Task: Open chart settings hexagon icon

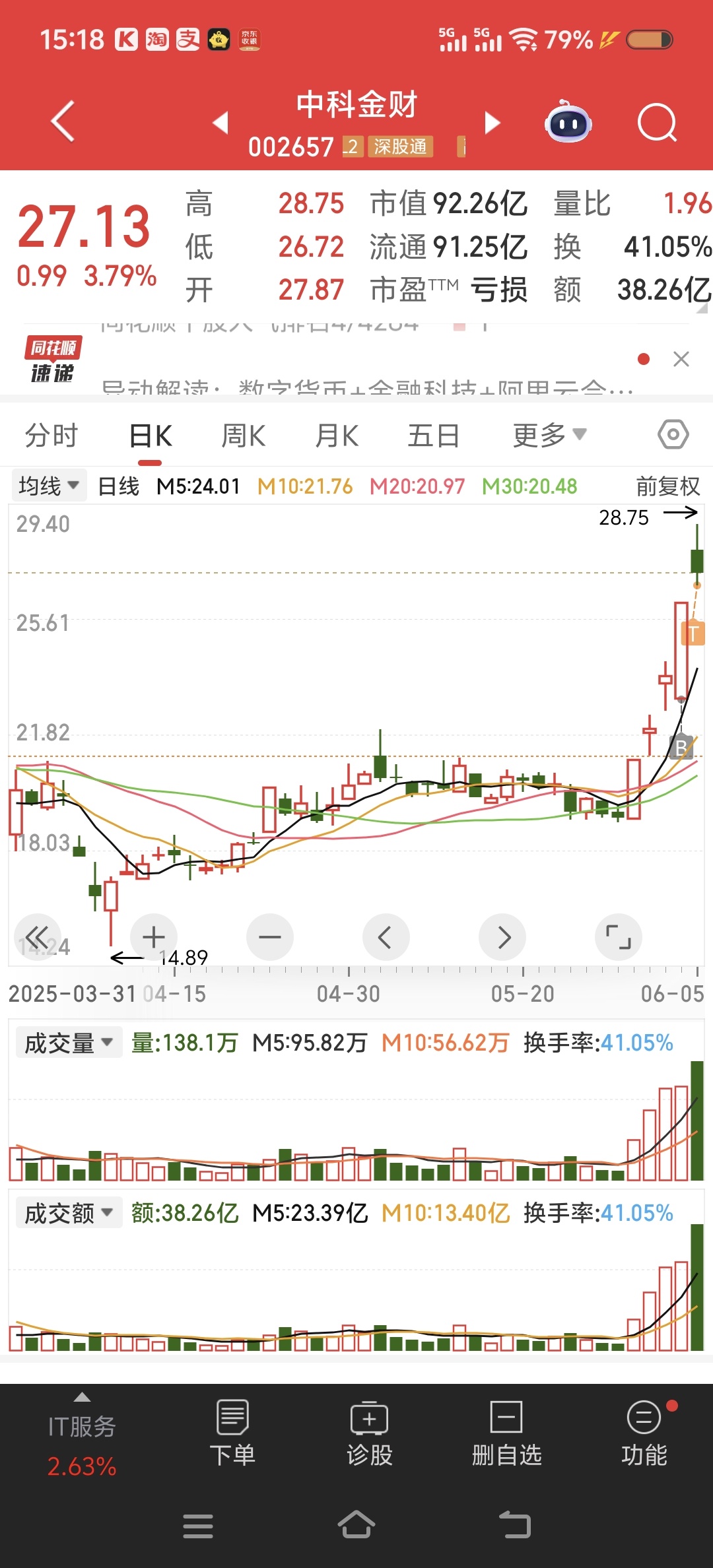Action: tap(673, 434)
